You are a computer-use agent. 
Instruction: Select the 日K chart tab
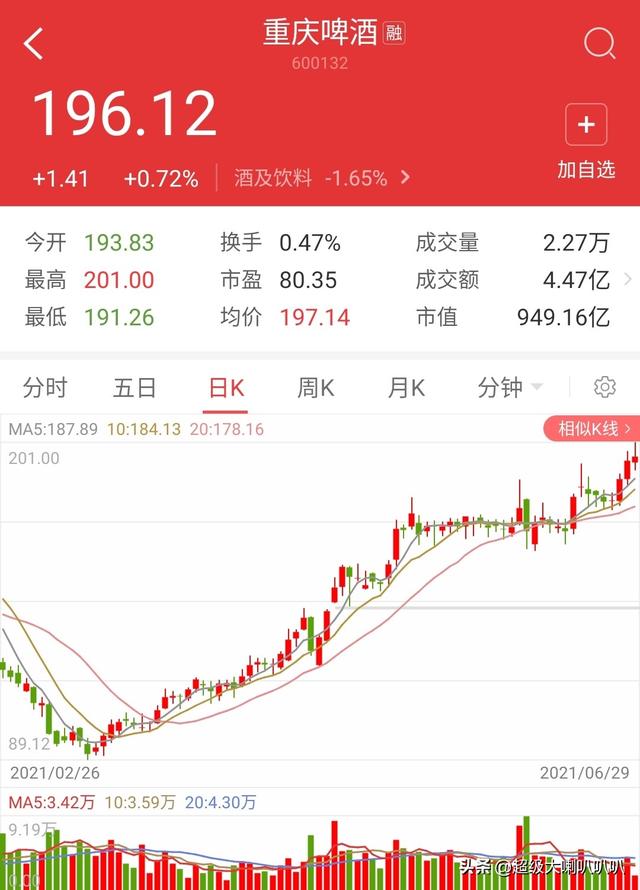[x=226, y=388]
